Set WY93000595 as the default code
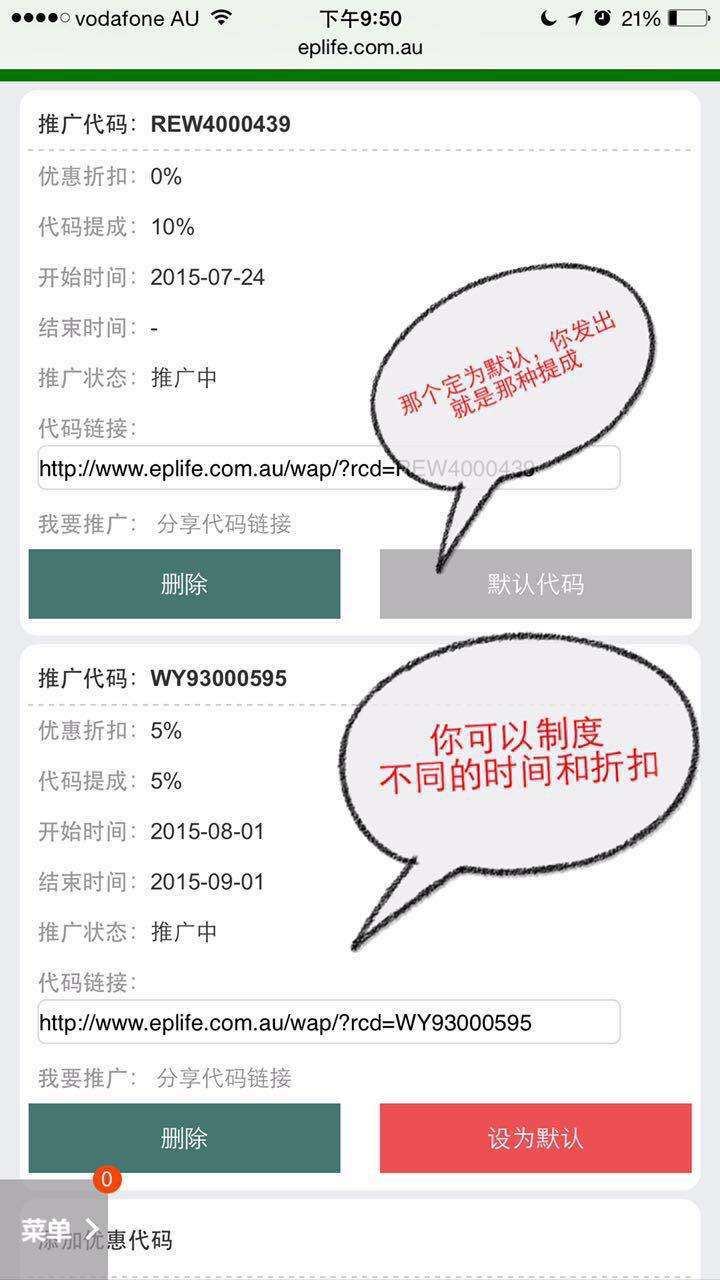Image resolution: width=720 pixels, height=1280 pixels. pos(535,1138)
